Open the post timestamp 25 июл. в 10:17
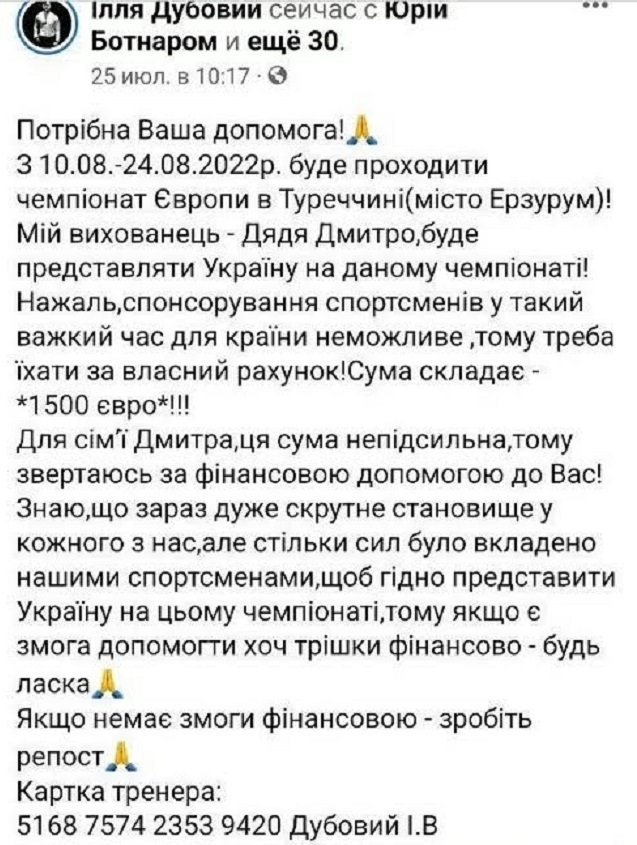The width and height of the screenshot is (637, 845). 170,75
